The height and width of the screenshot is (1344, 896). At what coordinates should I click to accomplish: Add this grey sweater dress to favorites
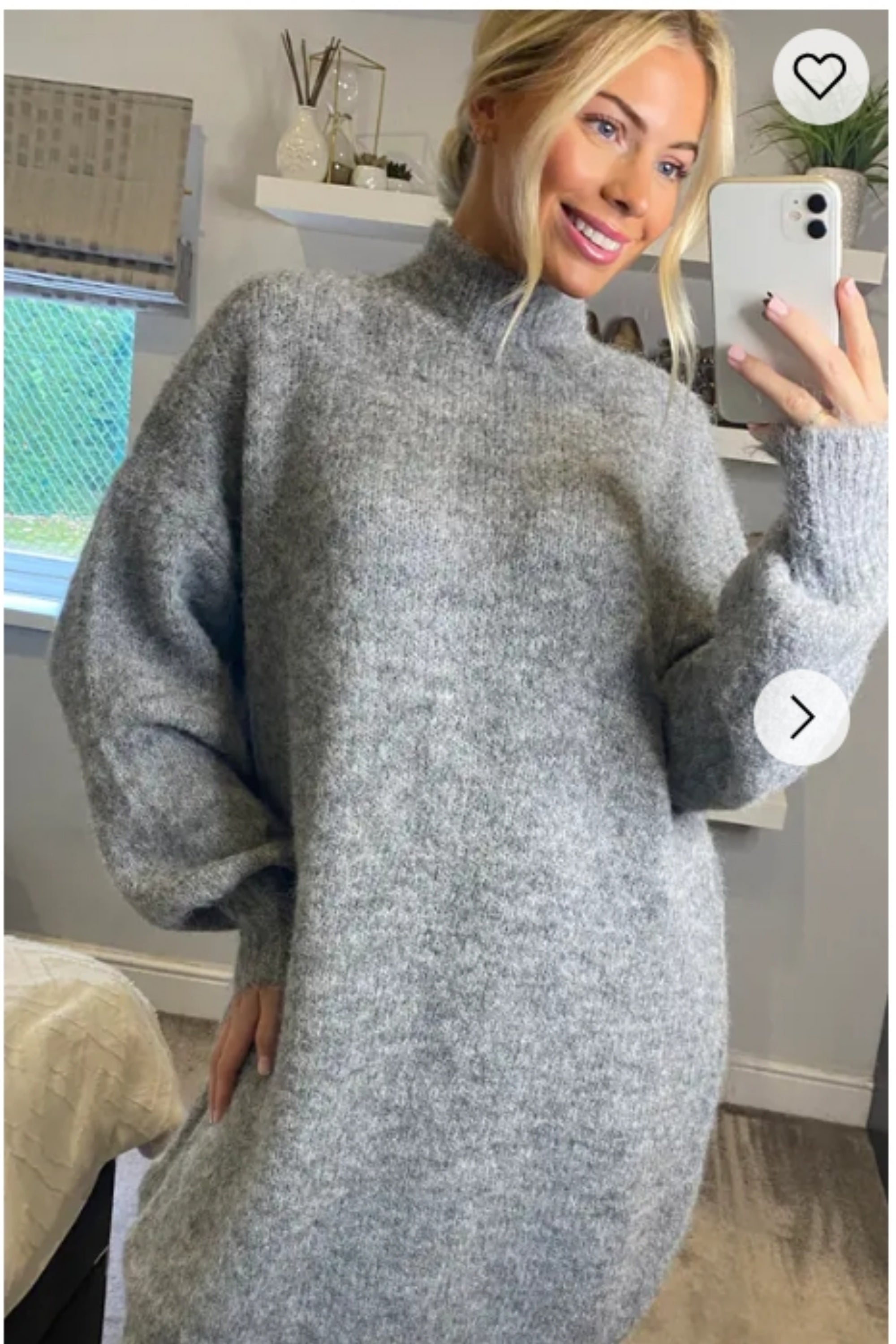pos(820,77)
